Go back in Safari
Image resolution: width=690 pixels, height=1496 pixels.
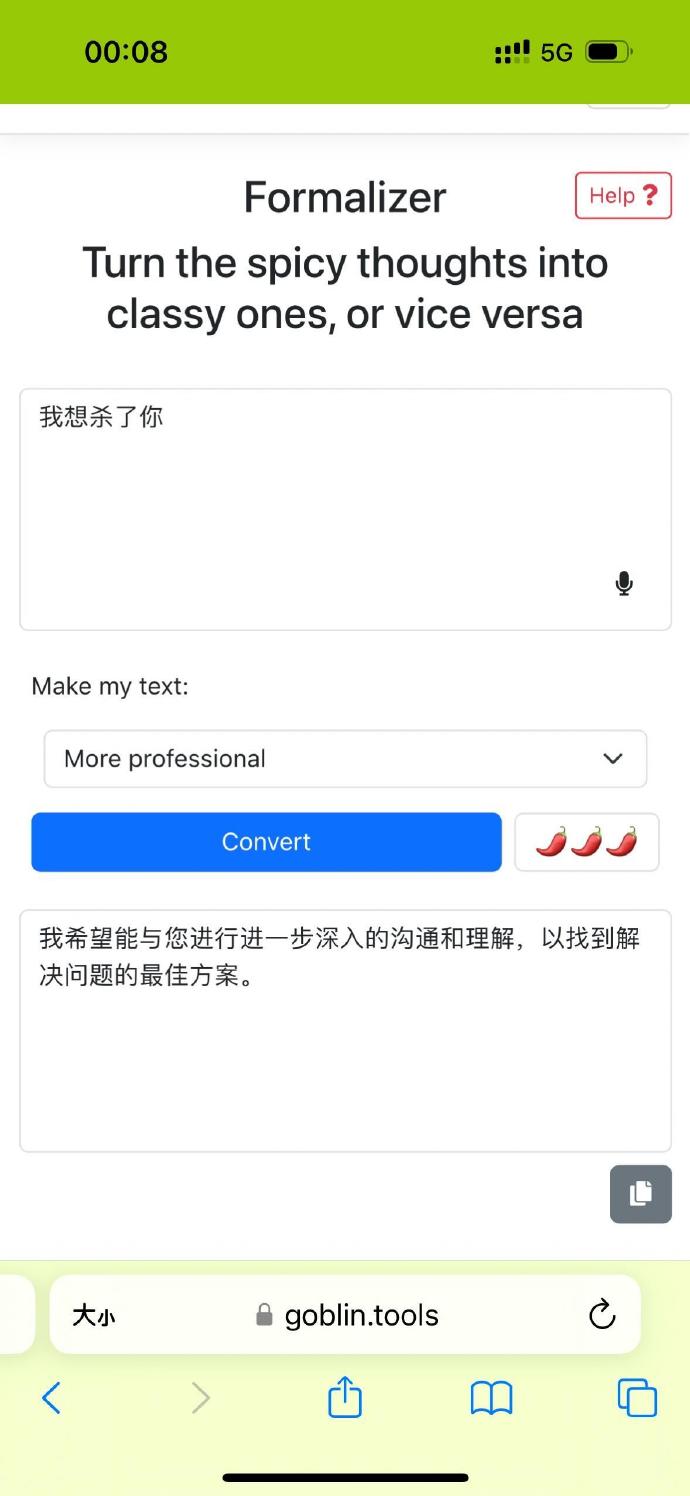(52, 1397)
